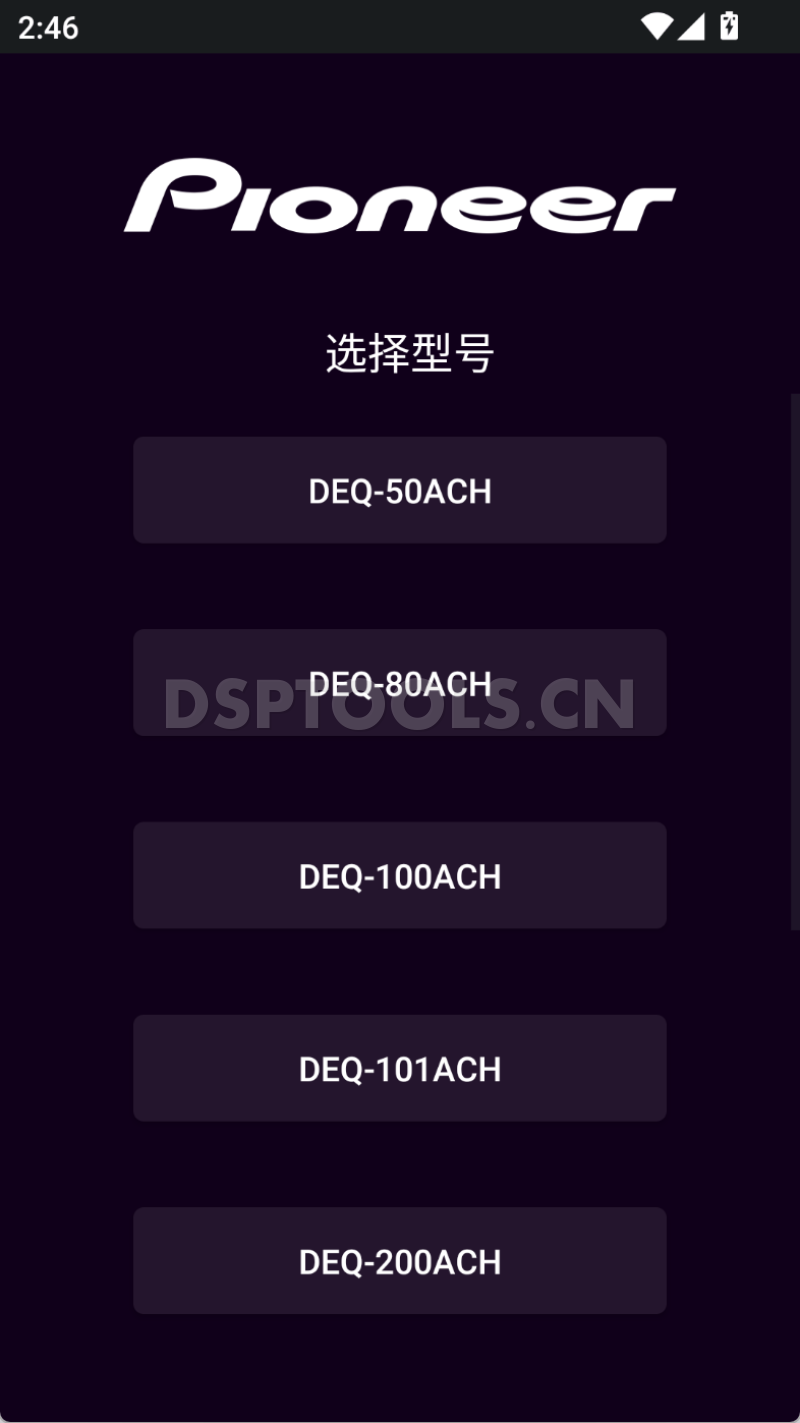Tap the last model button in the list
The width and height of the screenshot is (800, 1423).
[400, 1260]
